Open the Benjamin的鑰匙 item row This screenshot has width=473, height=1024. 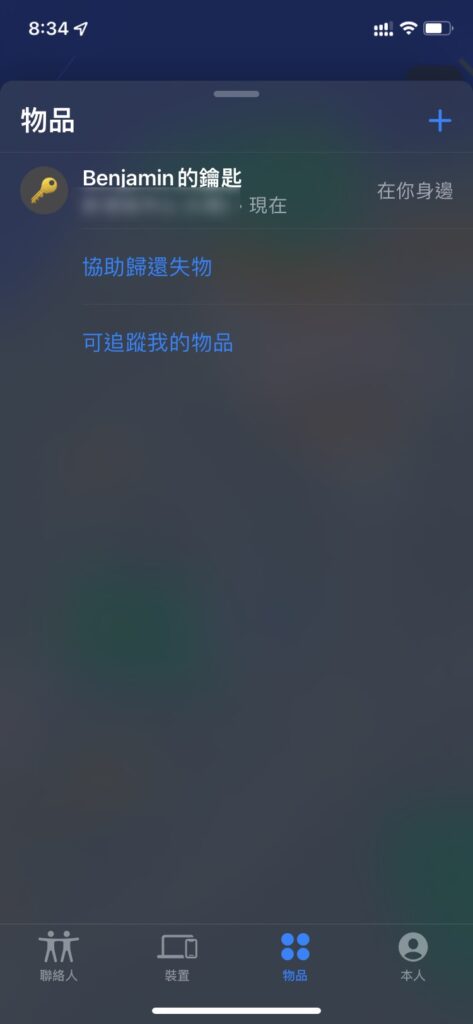pos(236,191)
